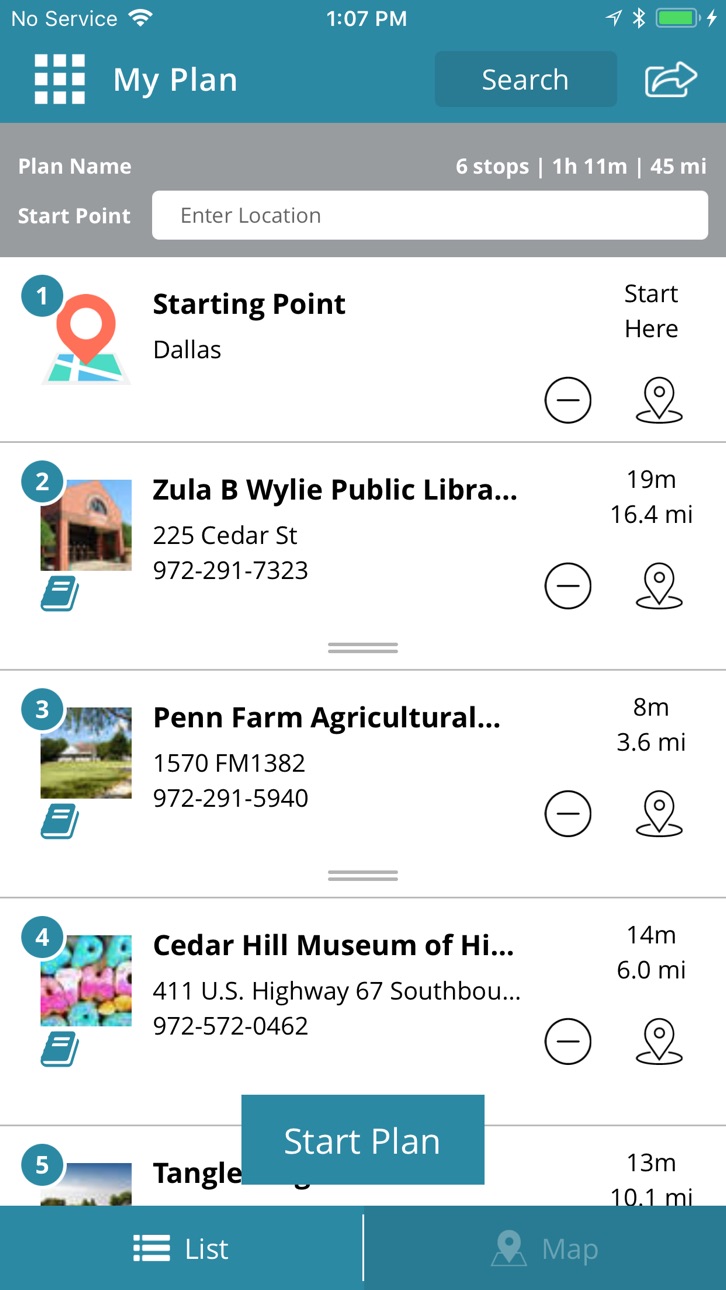Show Penn Farm Agricultural map pin
726x1290 pixels.
(x=659, y=814)
